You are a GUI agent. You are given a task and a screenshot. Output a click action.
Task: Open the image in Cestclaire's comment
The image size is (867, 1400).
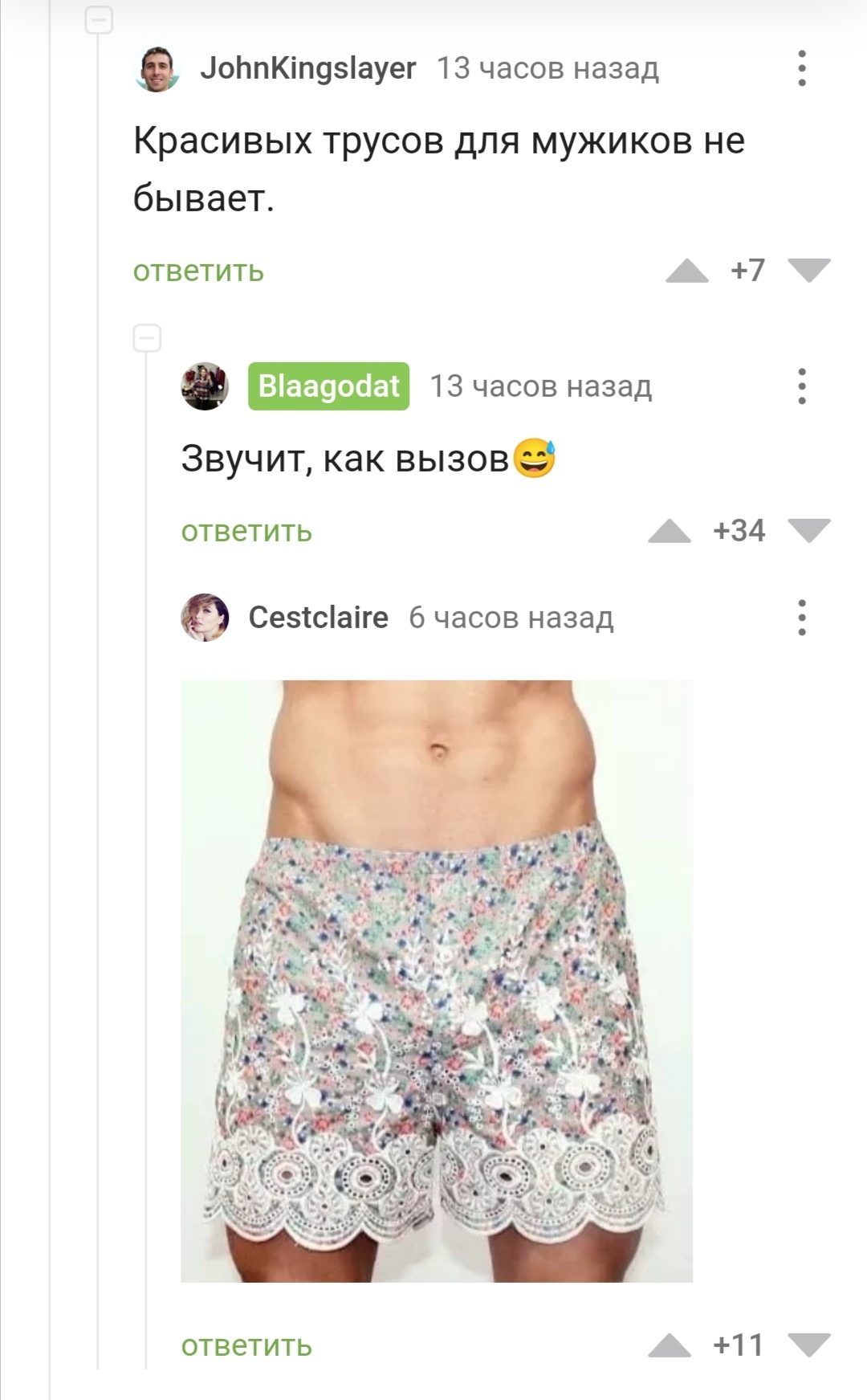click(x=436, y=980)
